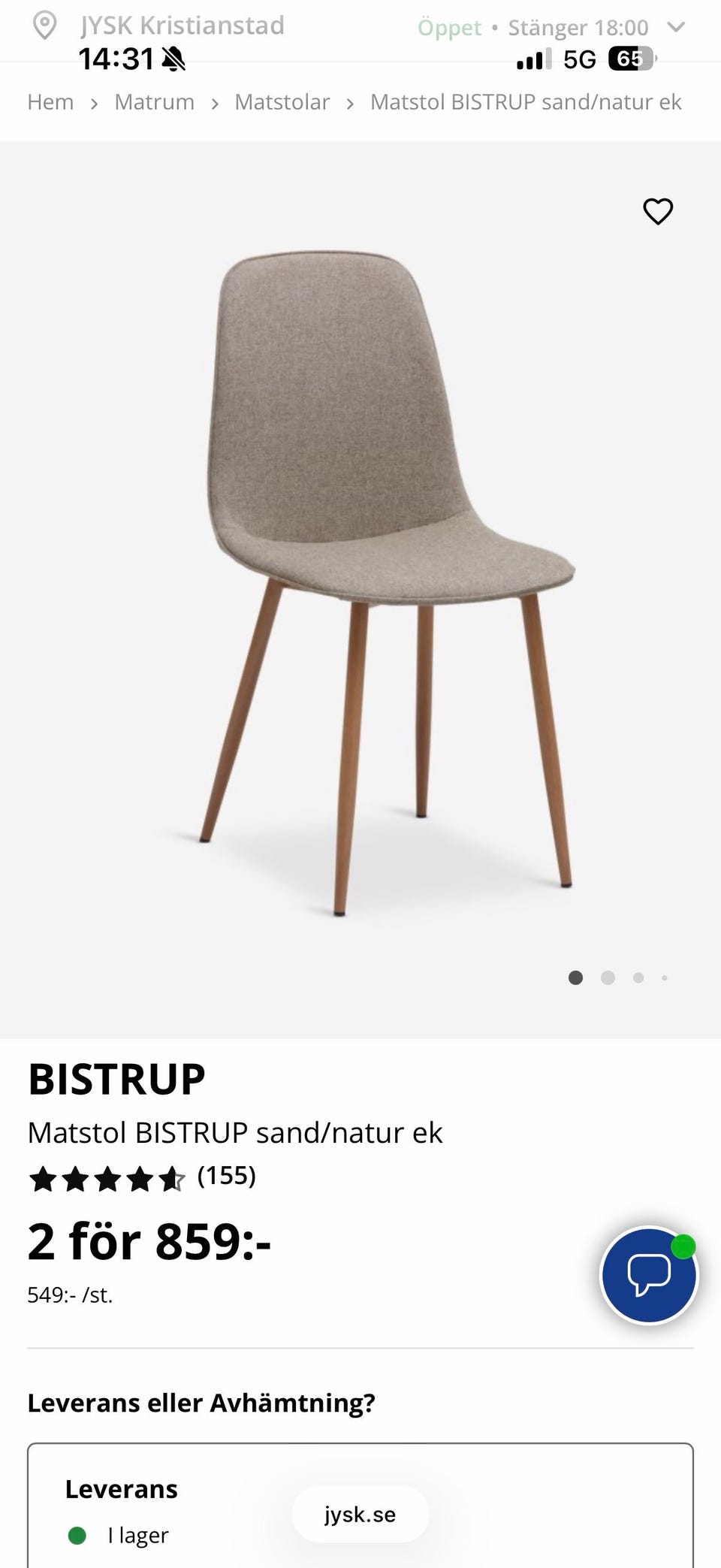
Task: Tap the heart icon to favorite the chair
Action: 657,212
